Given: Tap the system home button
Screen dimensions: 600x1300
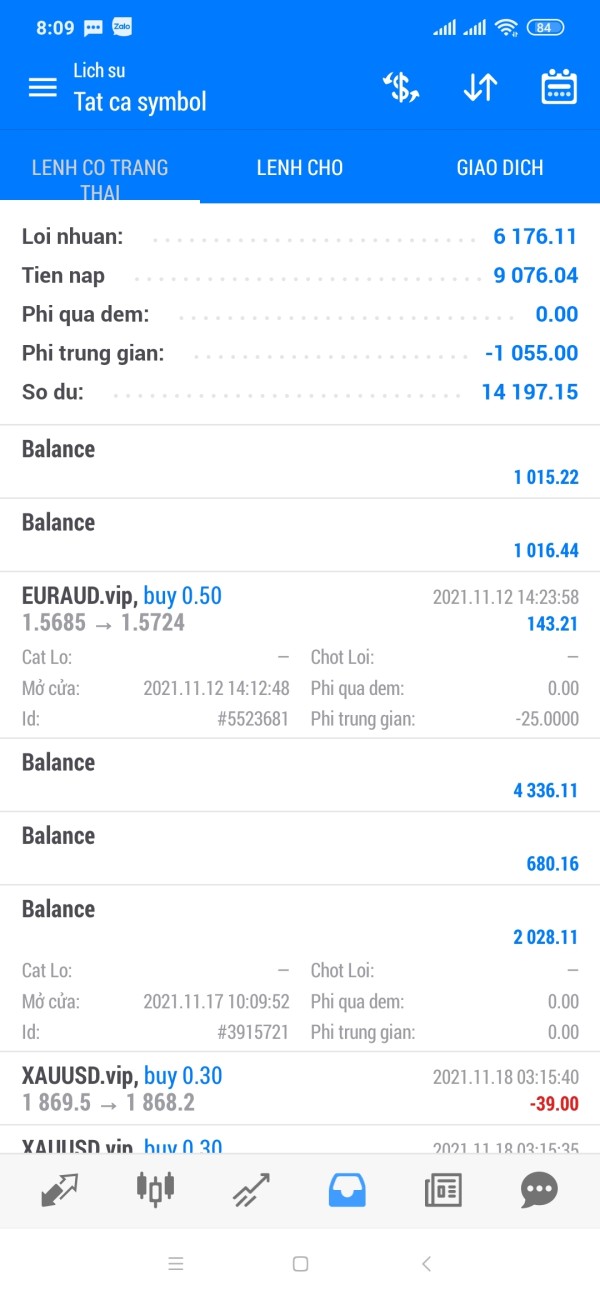Looking at the screenshot, I should [300, 1264].
